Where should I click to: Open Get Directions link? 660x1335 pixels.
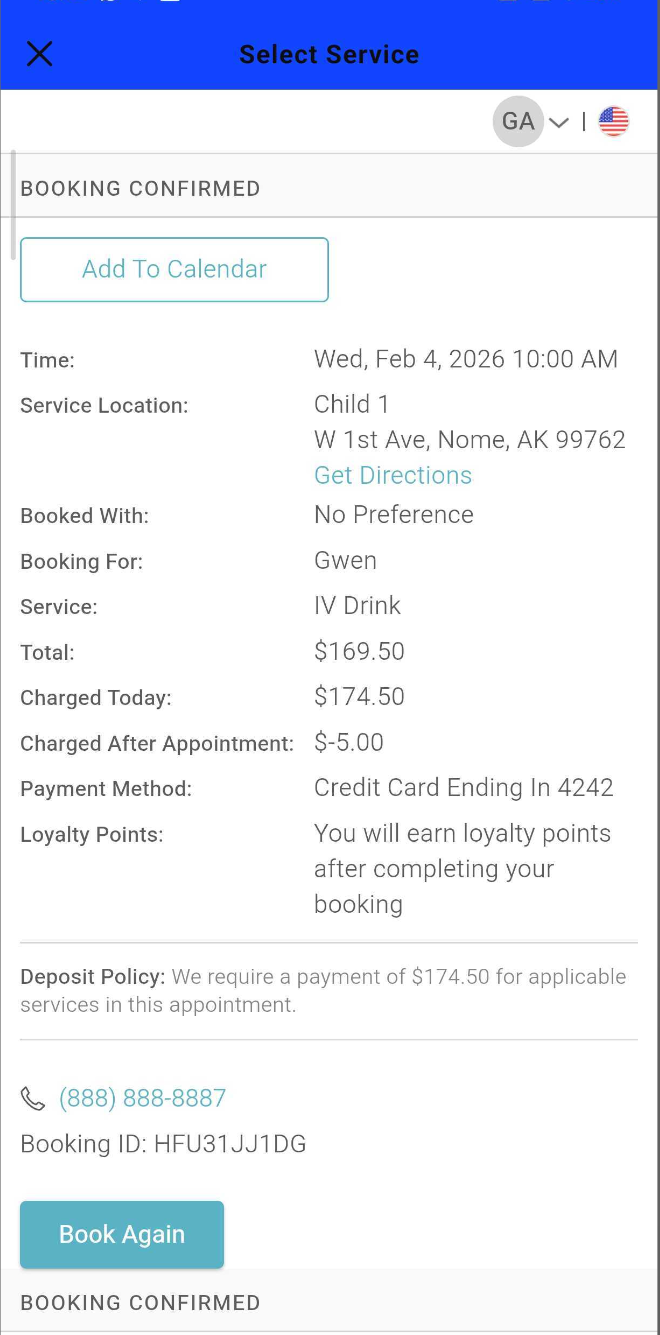[393, 475]
